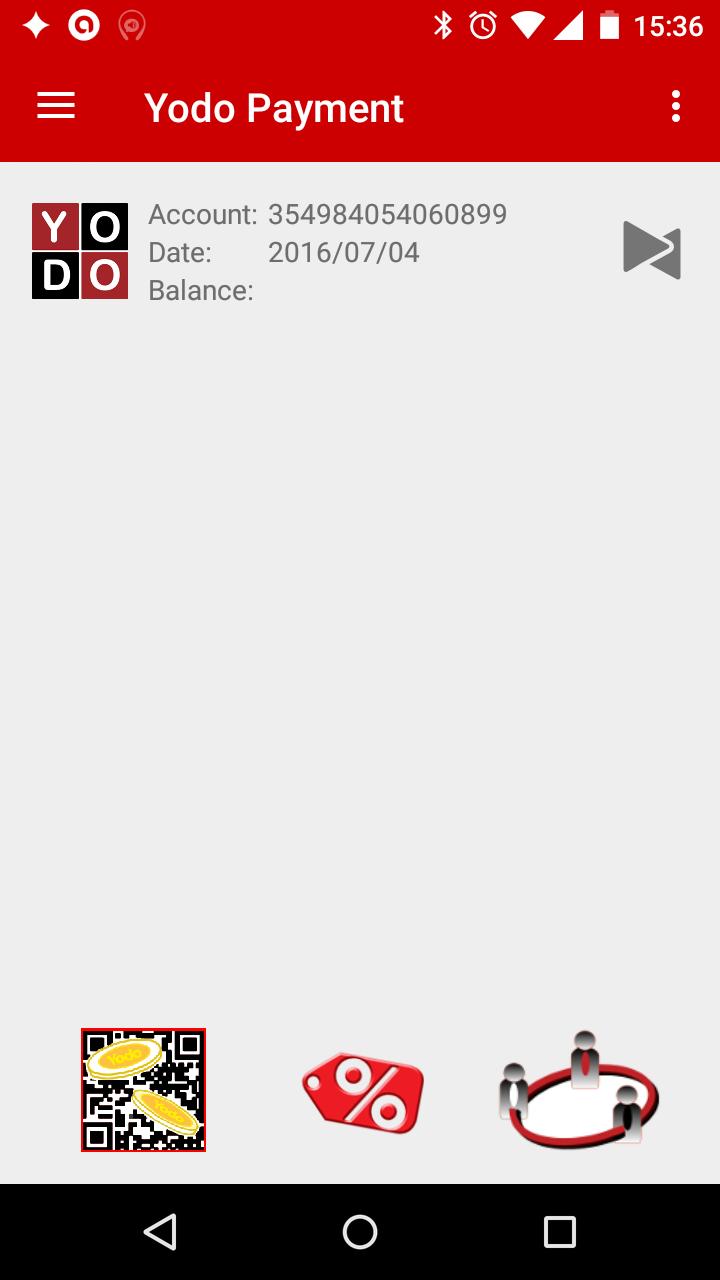Open the hamburger navigation drawer
Image resolution: width=720 pixels, height=1280 pixels.
(x=56, y=106)
